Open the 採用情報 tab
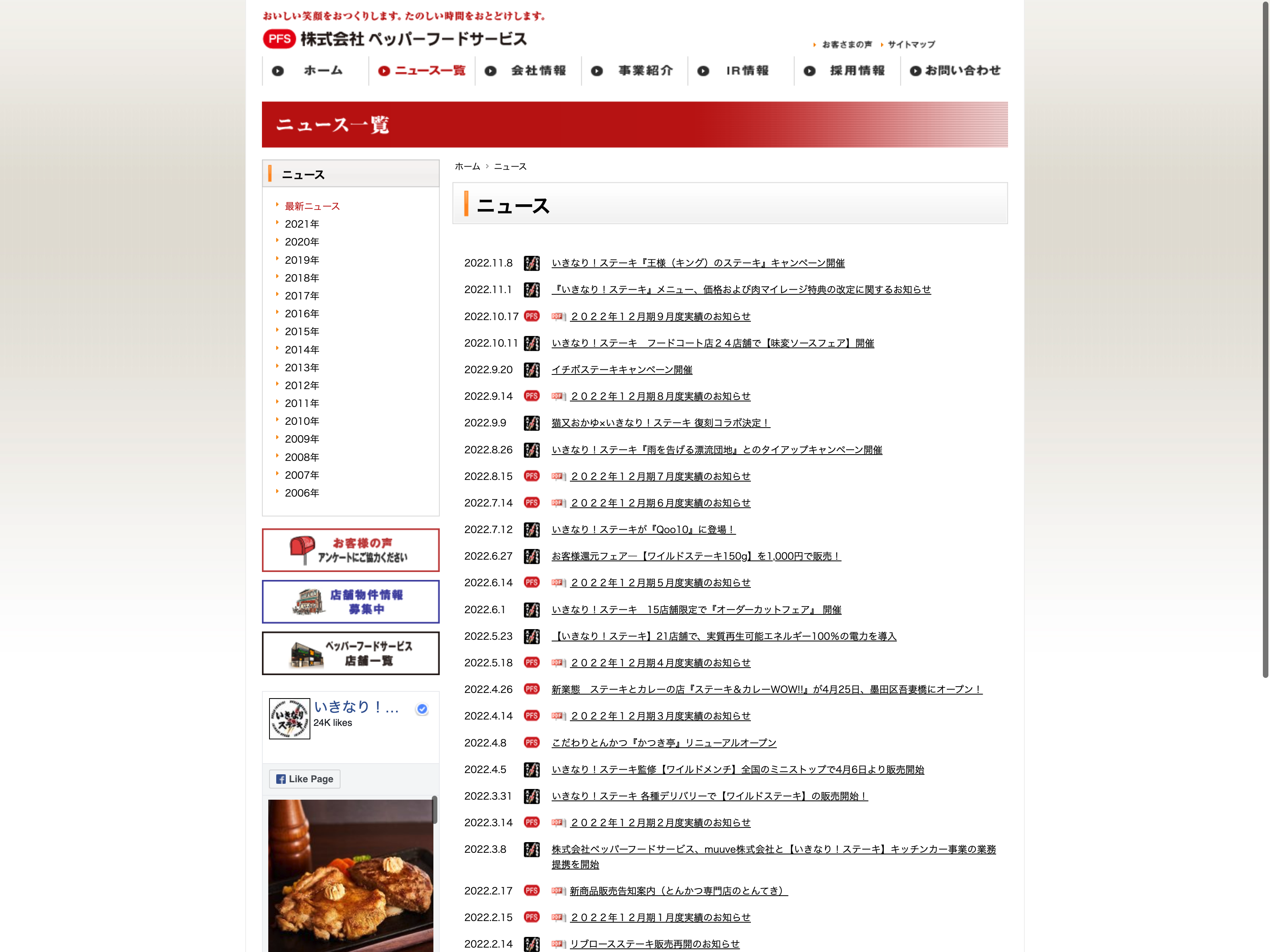The height and width of the screenshot is (952, 1270). 847,71
